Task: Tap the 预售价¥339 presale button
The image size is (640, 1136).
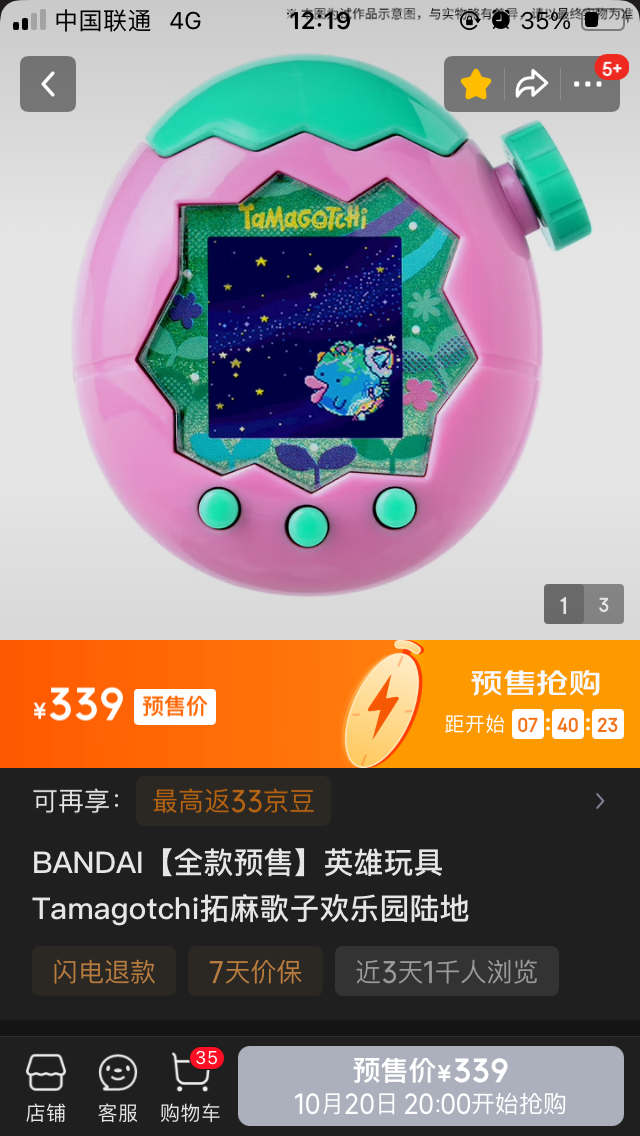Action: (430, 1087)
